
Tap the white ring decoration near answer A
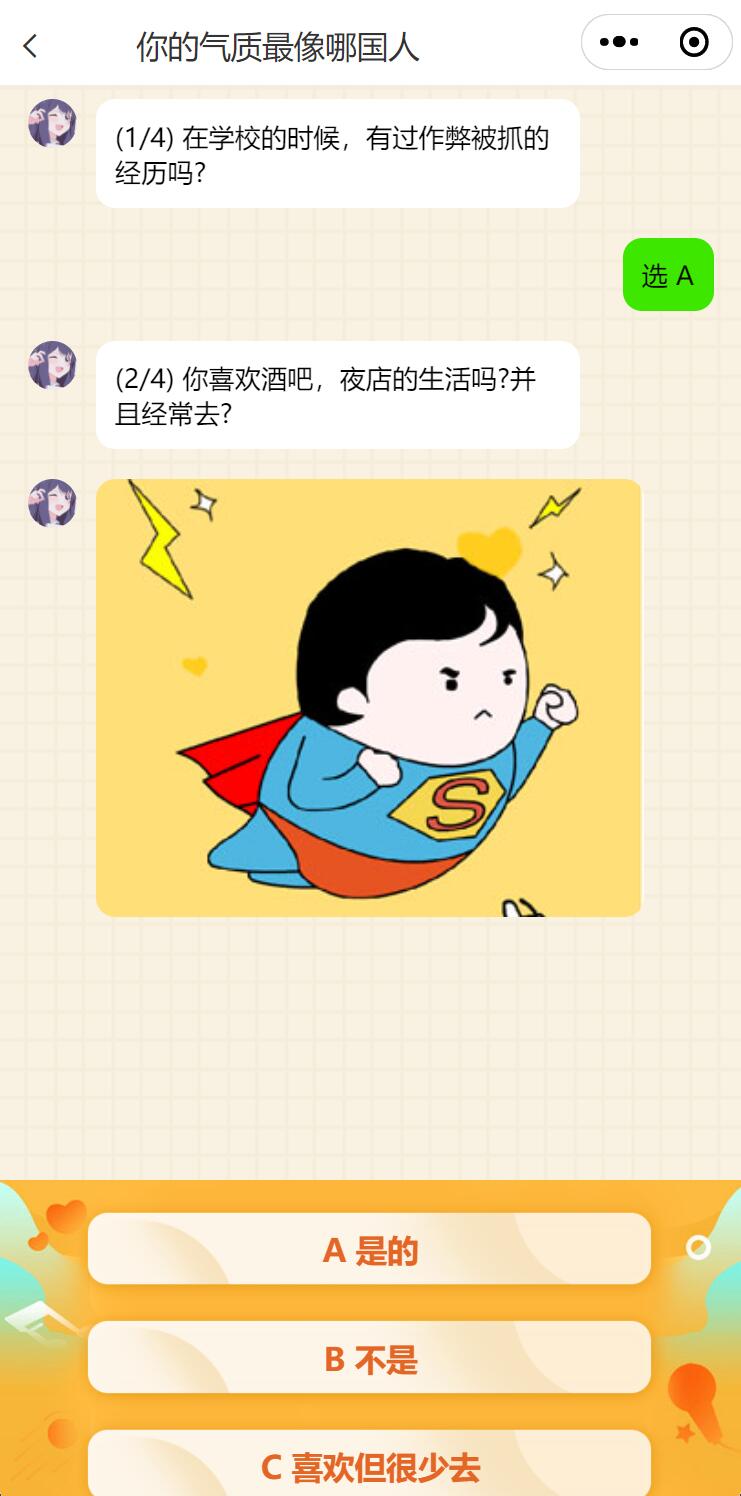coord(699,1245)
